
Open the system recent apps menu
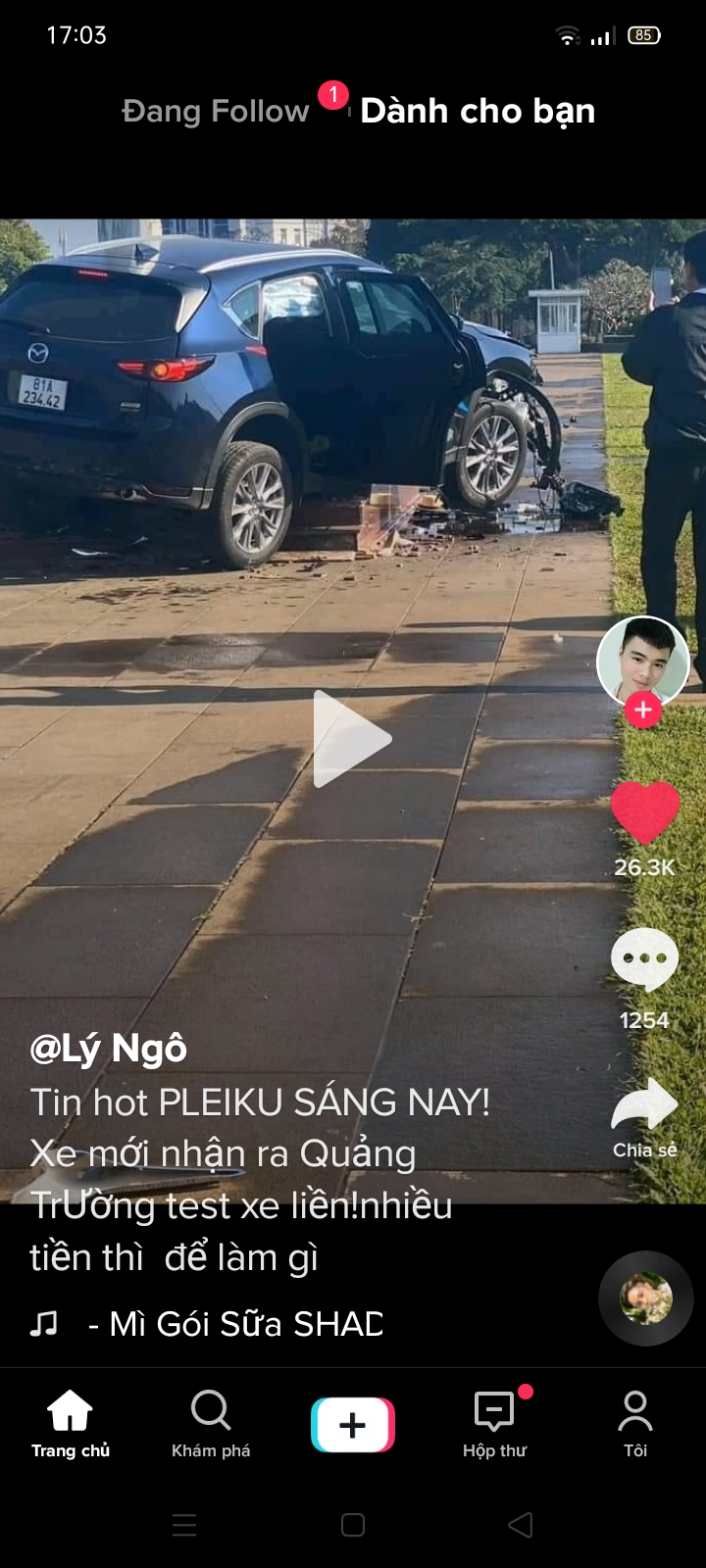184,1525
